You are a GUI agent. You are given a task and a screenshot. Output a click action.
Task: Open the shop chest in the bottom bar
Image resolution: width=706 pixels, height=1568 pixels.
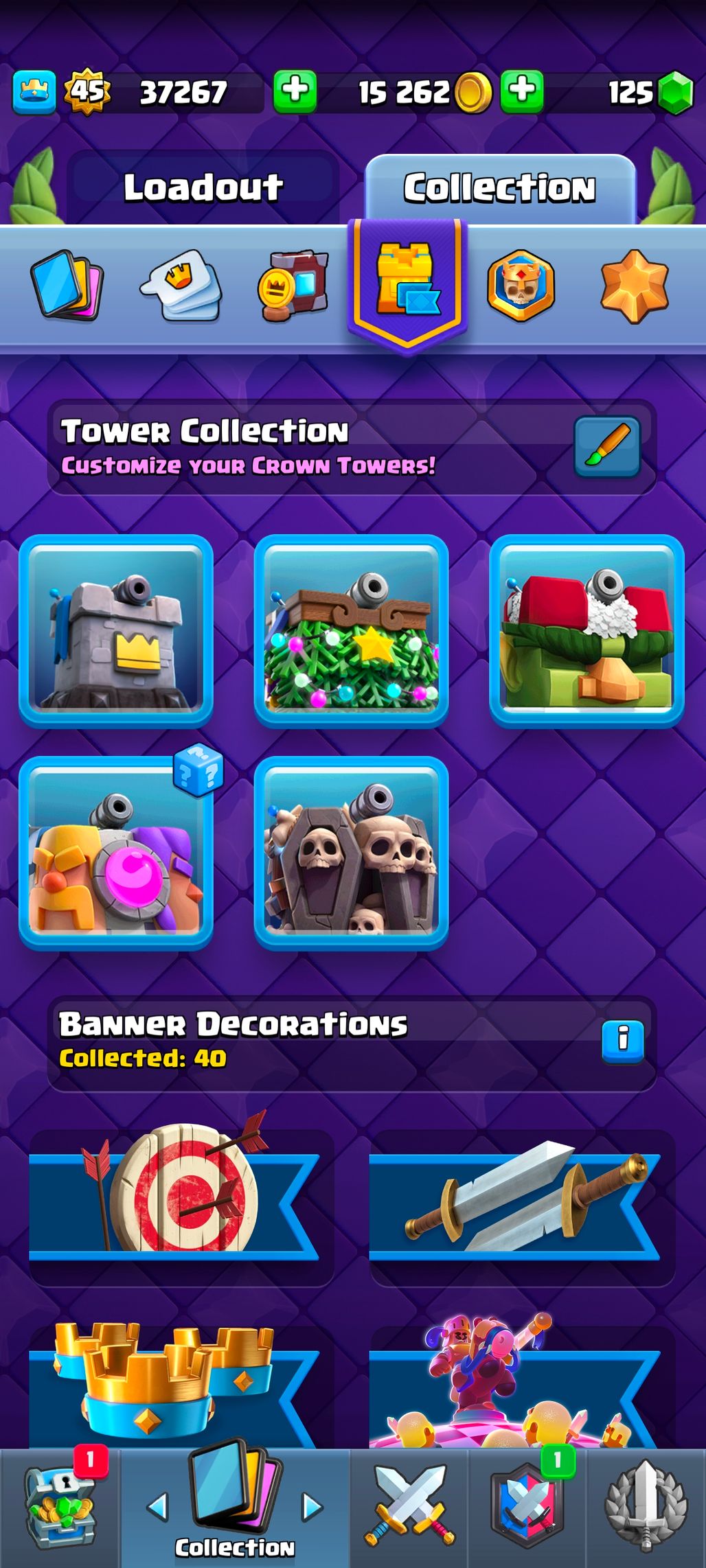[60, 1507]
